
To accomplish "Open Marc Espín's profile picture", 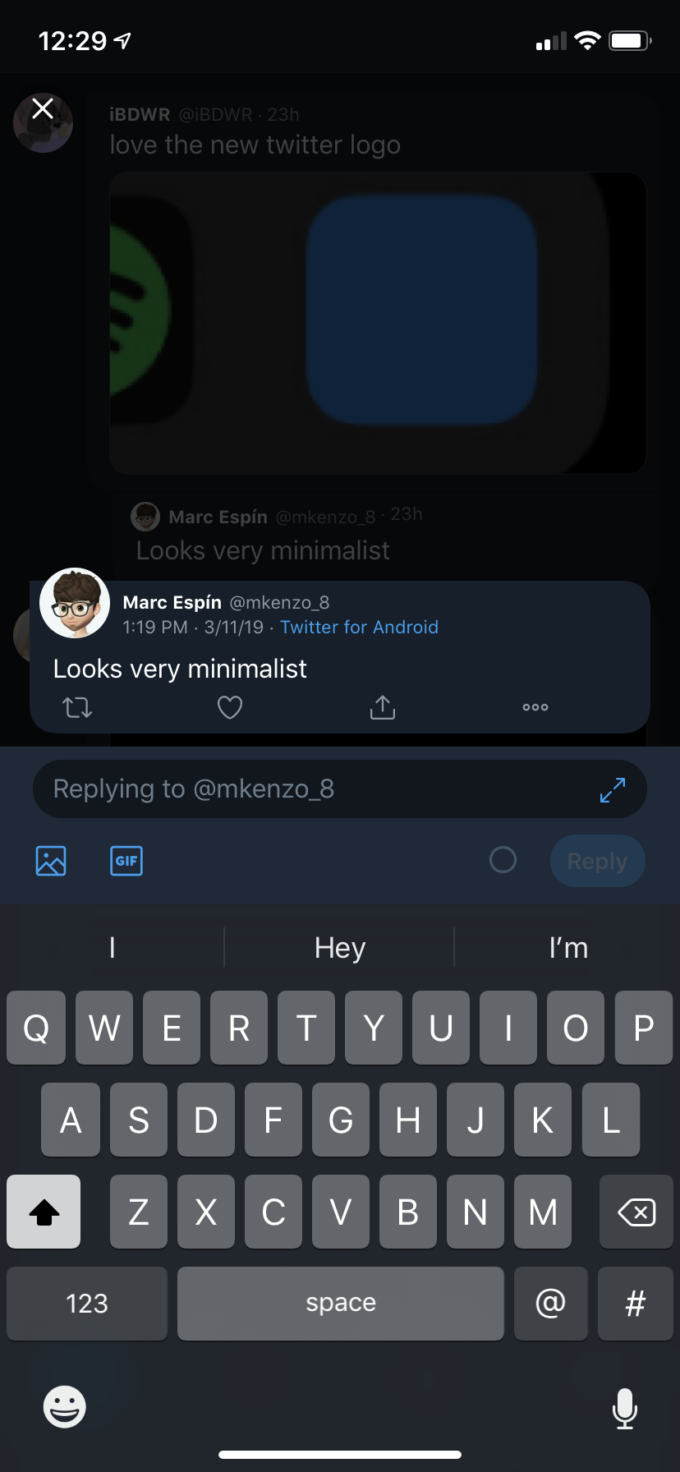I will pyautogui.click(x=74, y=604).
